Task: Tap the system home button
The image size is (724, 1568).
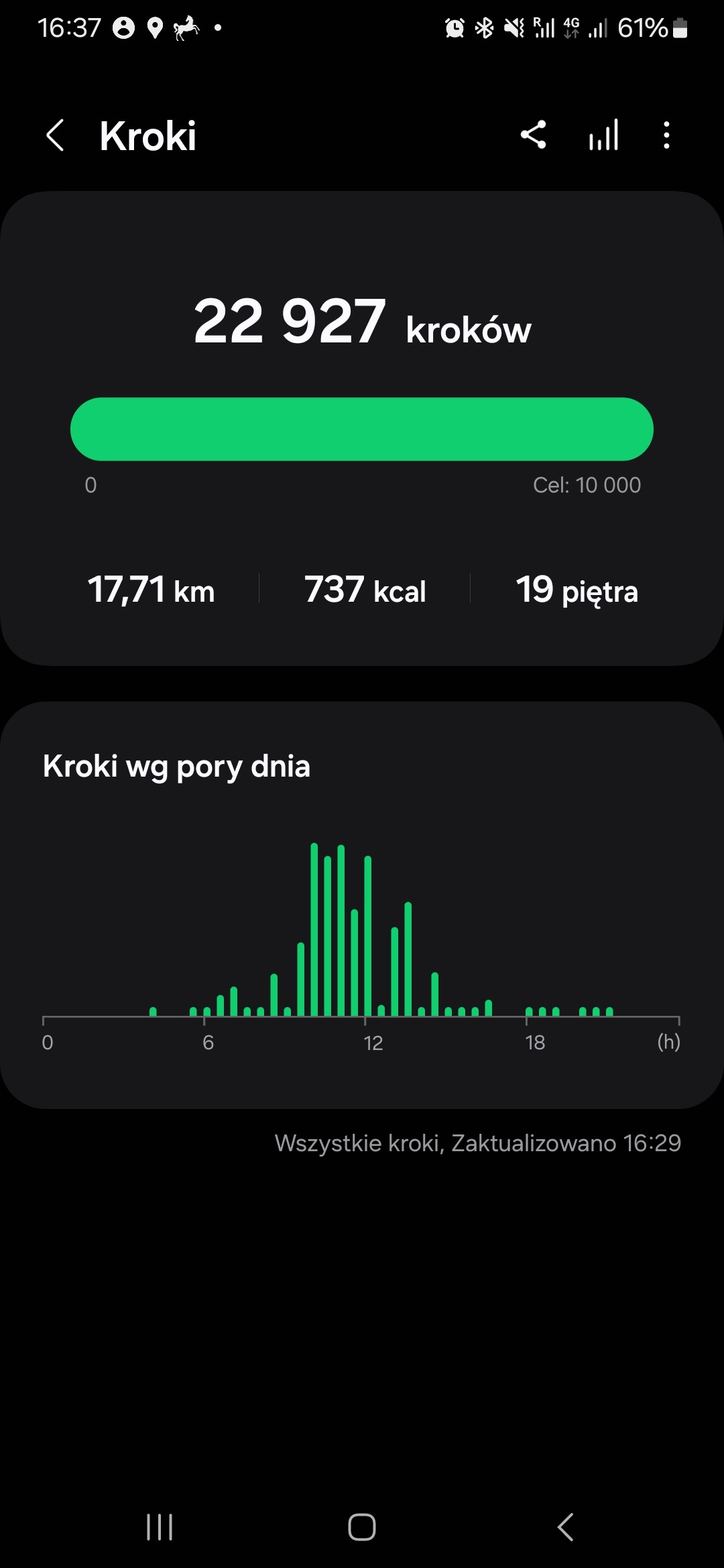Action: coord(362,1527)
